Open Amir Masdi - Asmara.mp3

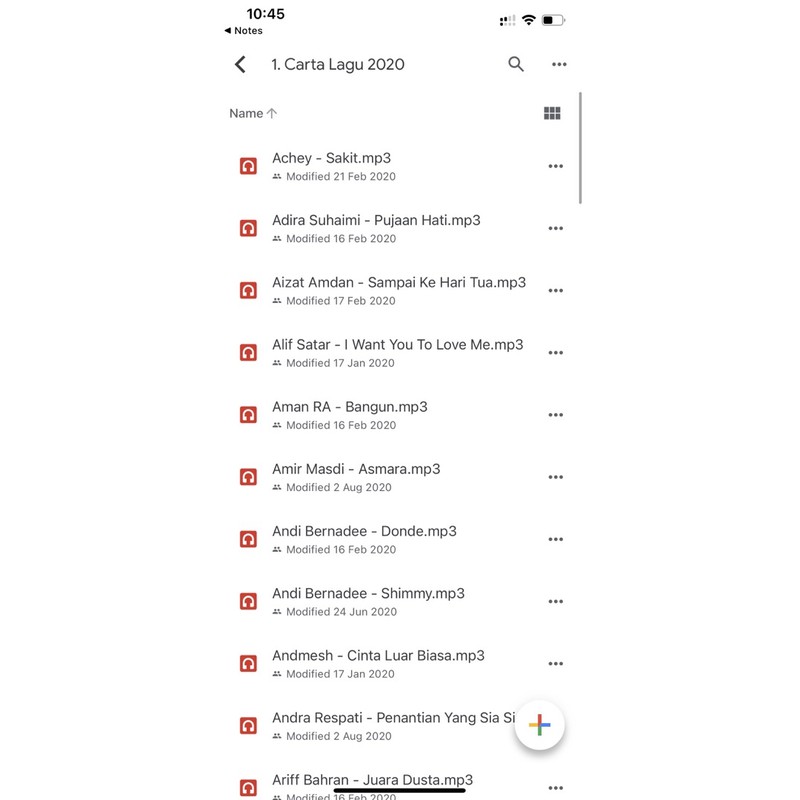tap(388, 478)
